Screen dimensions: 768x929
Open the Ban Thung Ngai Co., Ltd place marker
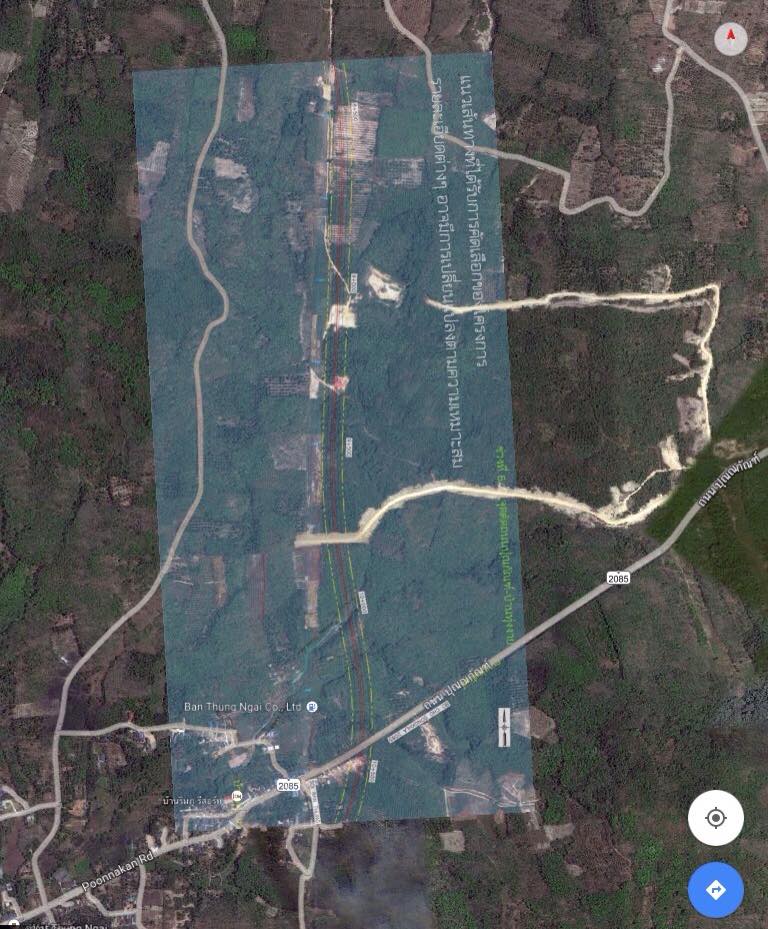313,707
